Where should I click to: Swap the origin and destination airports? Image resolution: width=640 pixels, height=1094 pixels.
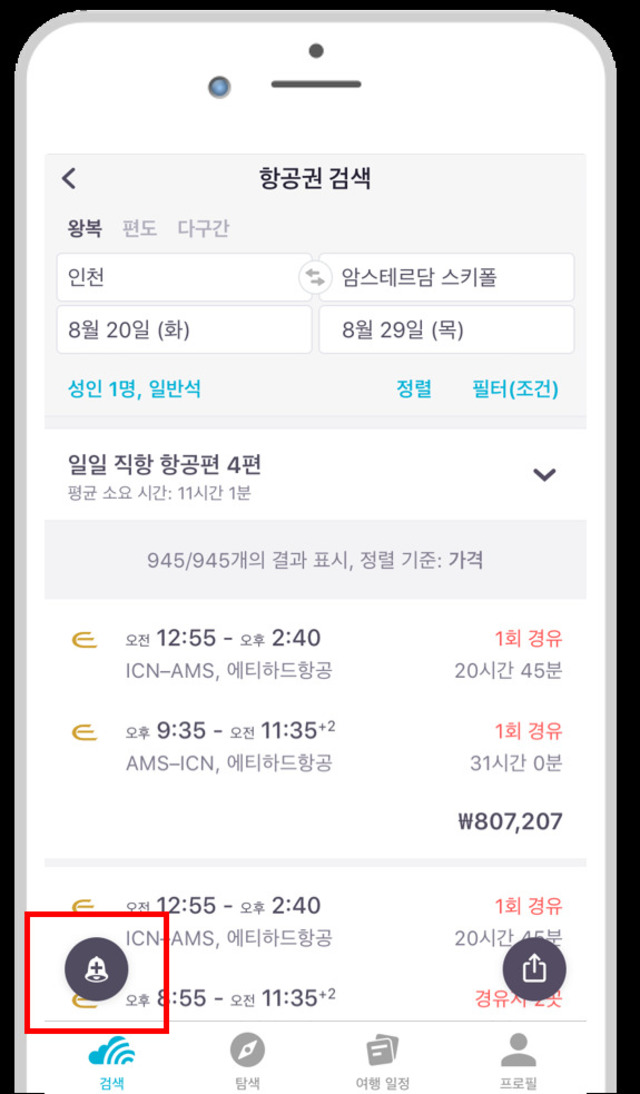[315, 278]
